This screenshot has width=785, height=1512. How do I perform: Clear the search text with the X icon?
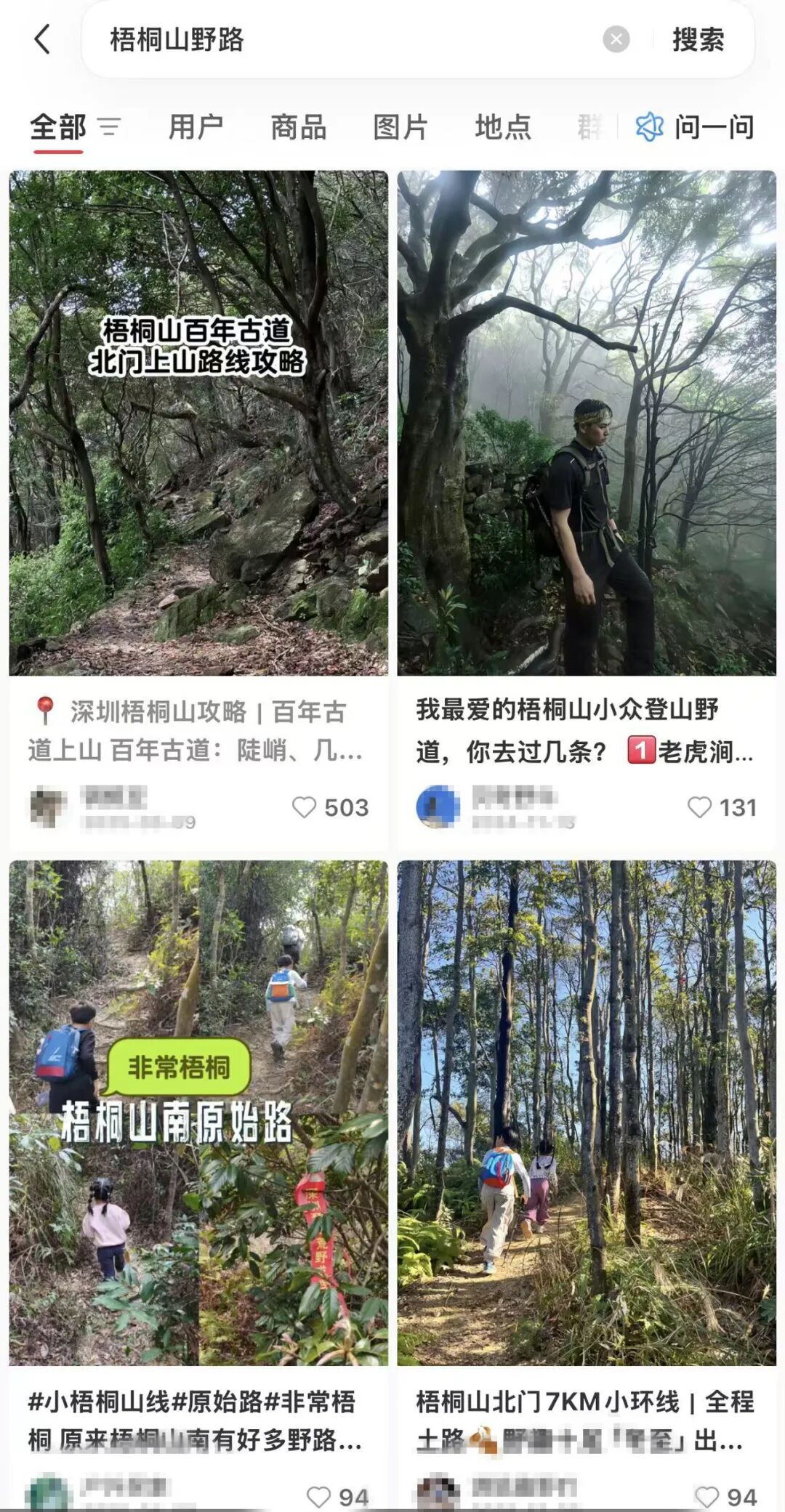616,39
